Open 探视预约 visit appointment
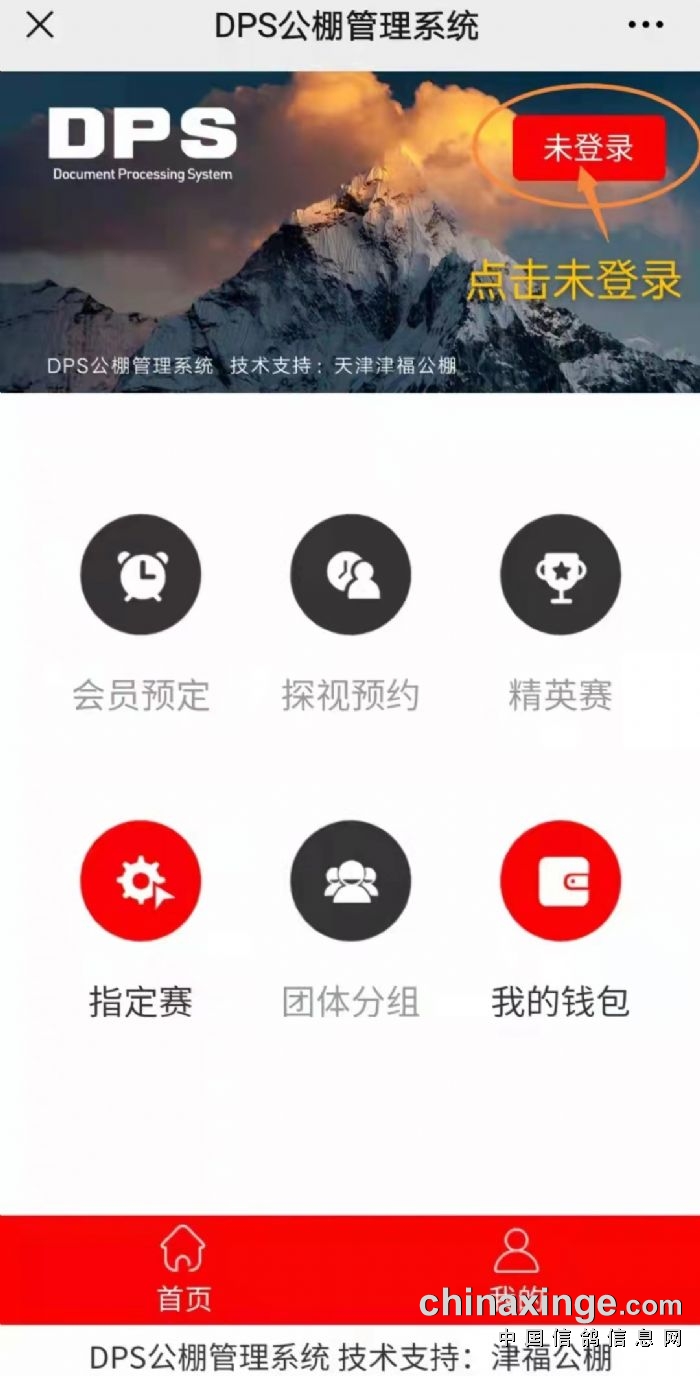 point(350,575)
